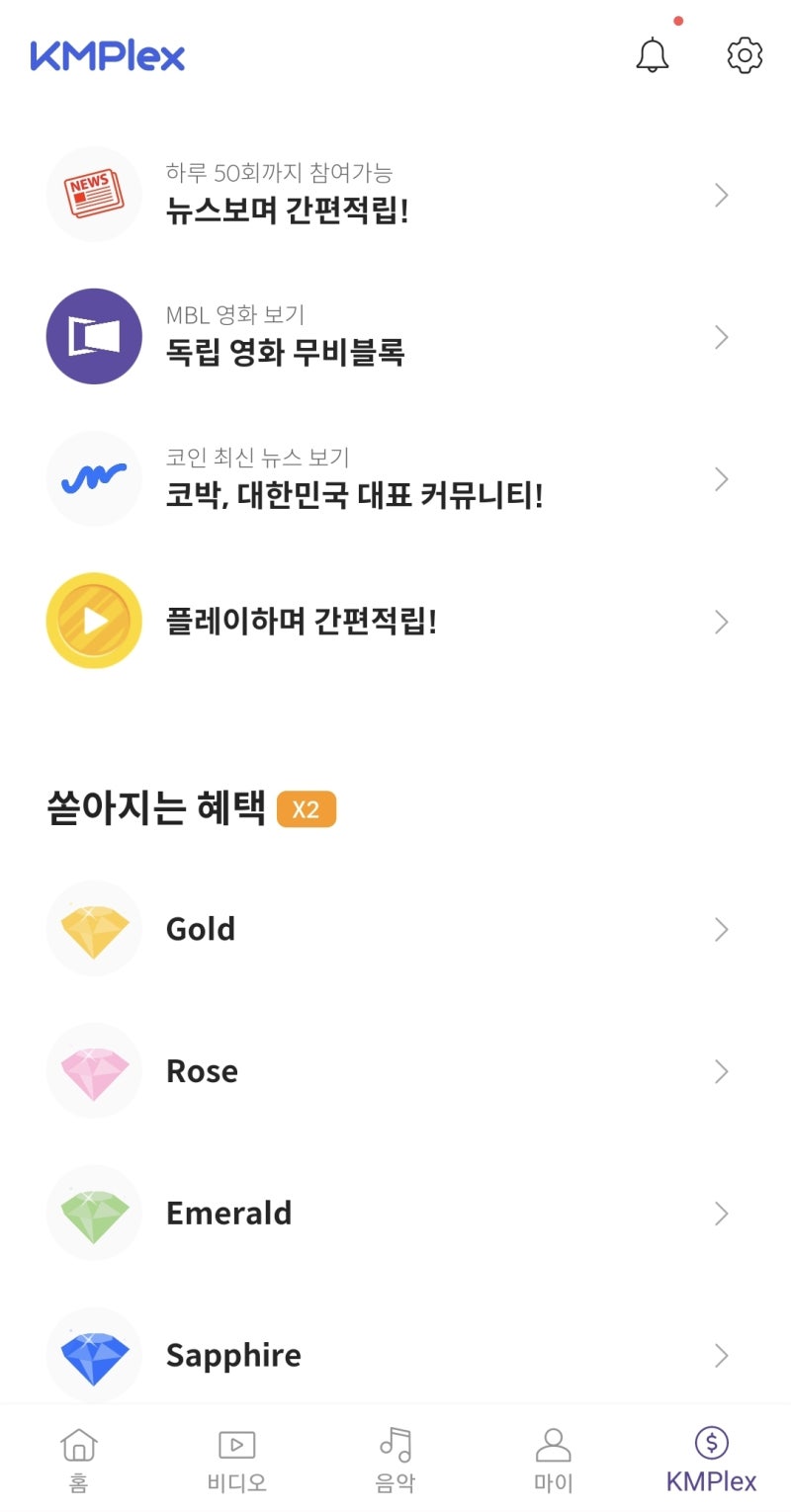Open the notification bell with red dot
This screenshot has height=1512, width=791.
pos(654,56)
